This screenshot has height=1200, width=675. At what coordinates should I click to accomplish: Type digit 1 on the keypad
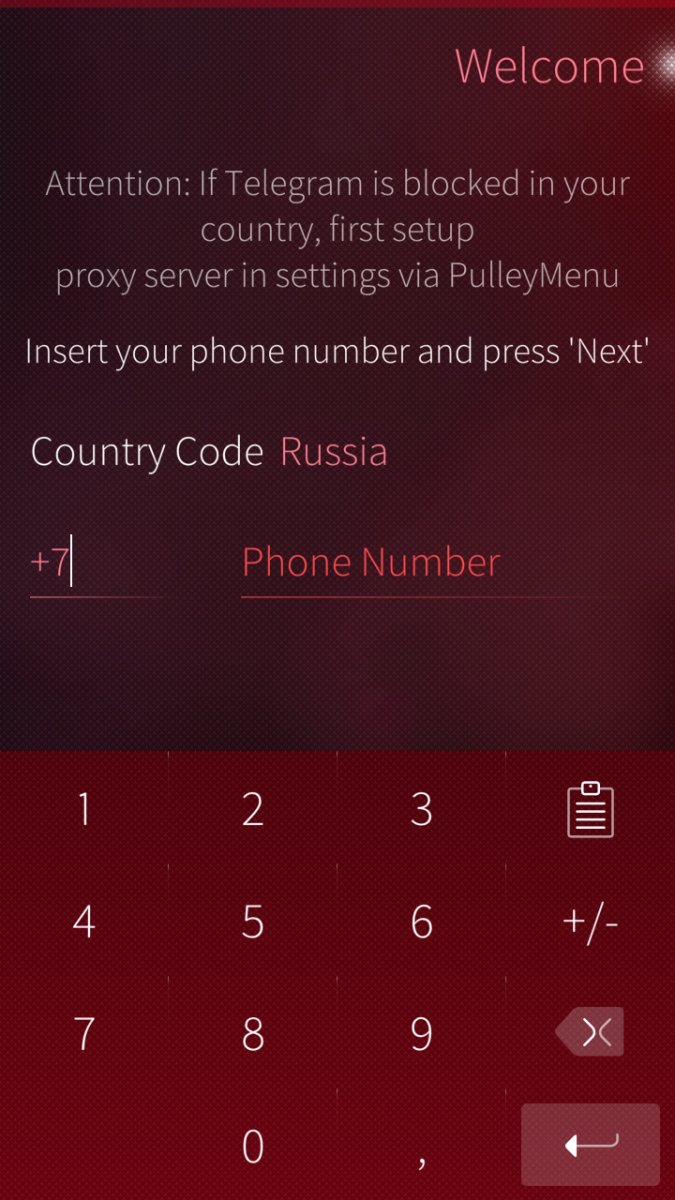[84, 809]
